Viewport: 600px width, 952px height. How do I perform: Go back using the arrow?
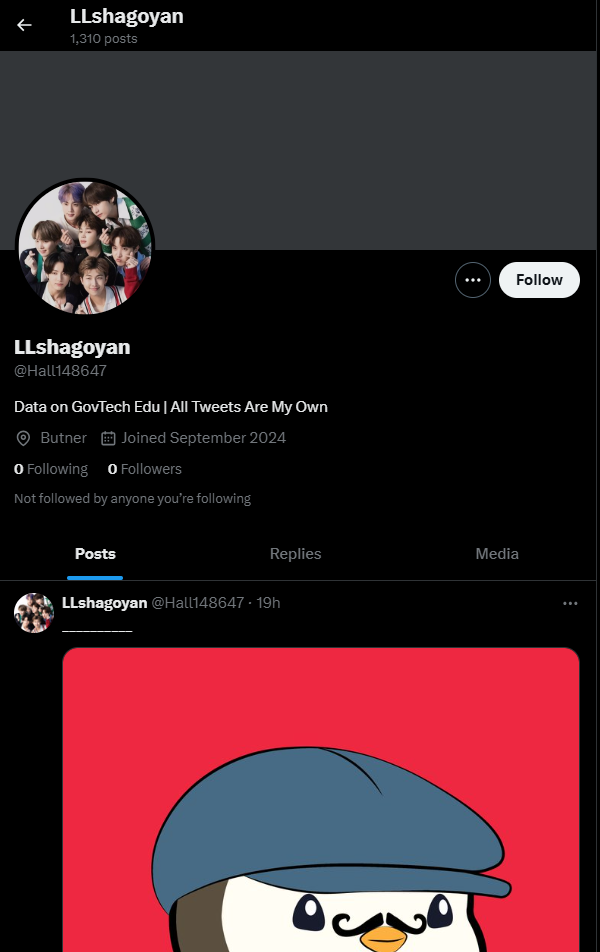(24, 25)
